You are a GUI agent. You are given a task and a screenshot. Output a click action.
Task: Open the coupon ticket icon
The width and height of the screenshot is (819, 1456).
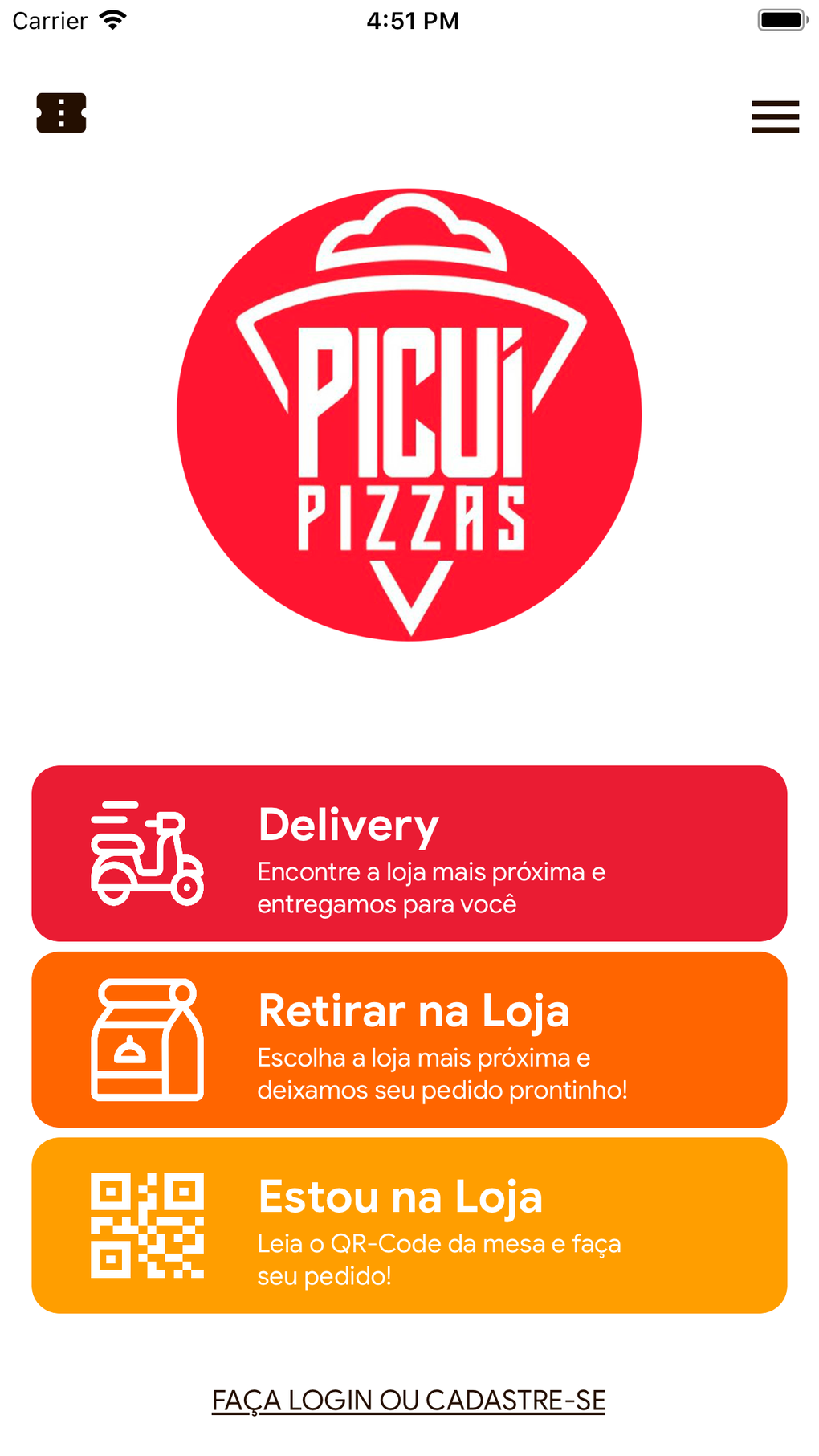pyautogui.click(x=61, y=113)
